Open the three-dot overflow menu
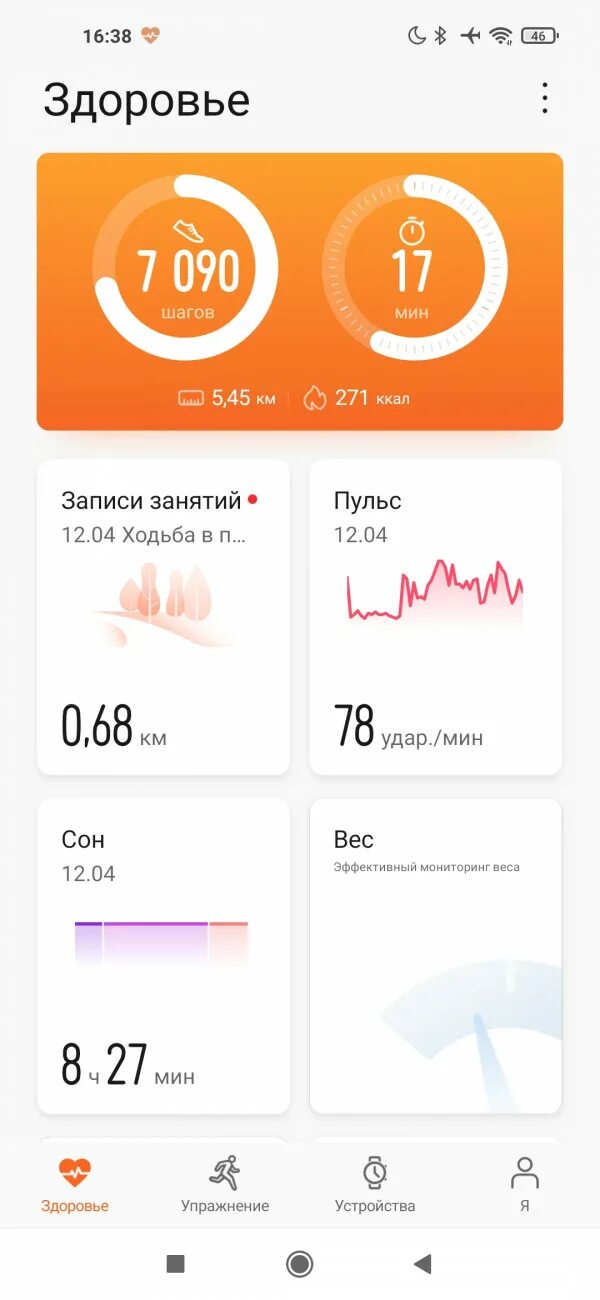Viewport: 600px width, 1300px height. tap(544, 99)
